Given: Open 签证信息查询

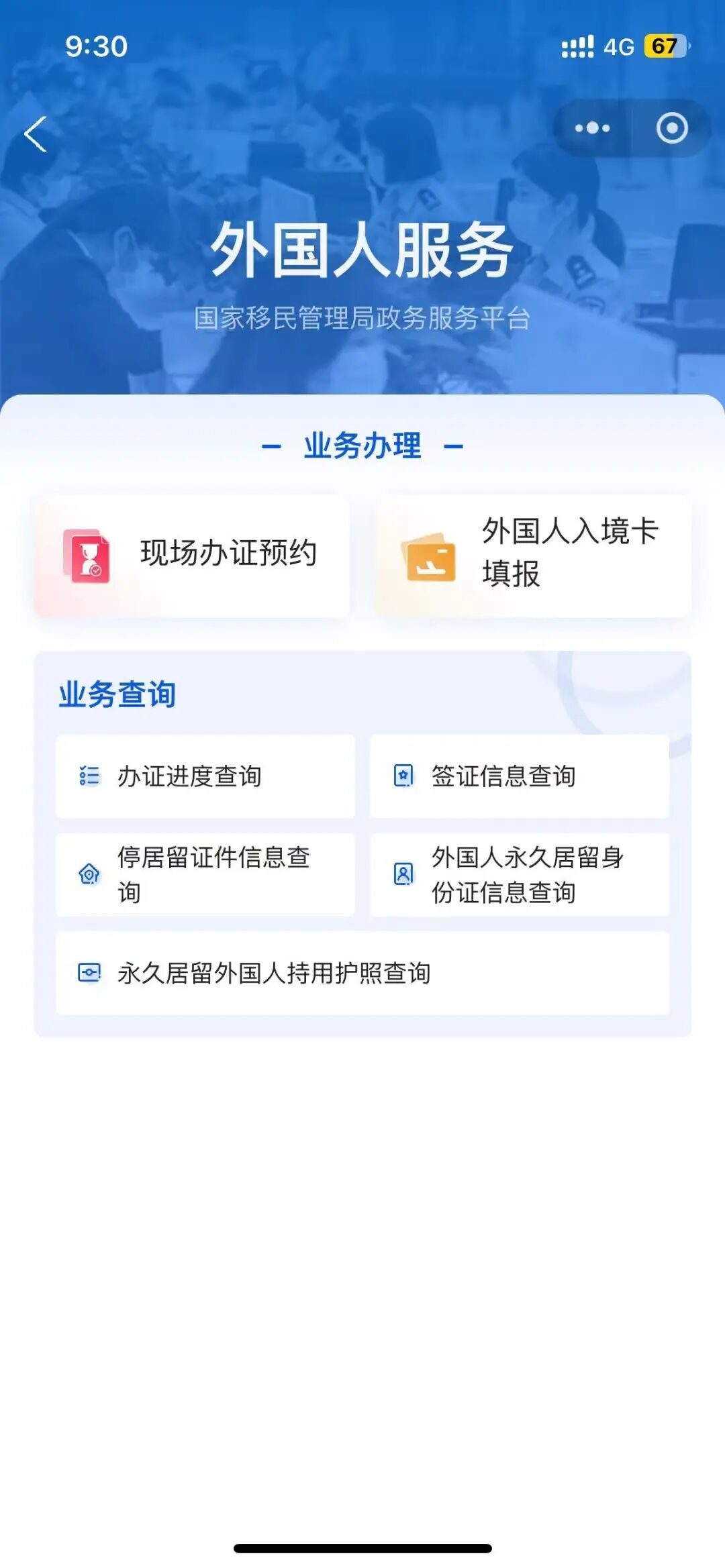Looking at the screenshot, I should click(x=519, y=776).
